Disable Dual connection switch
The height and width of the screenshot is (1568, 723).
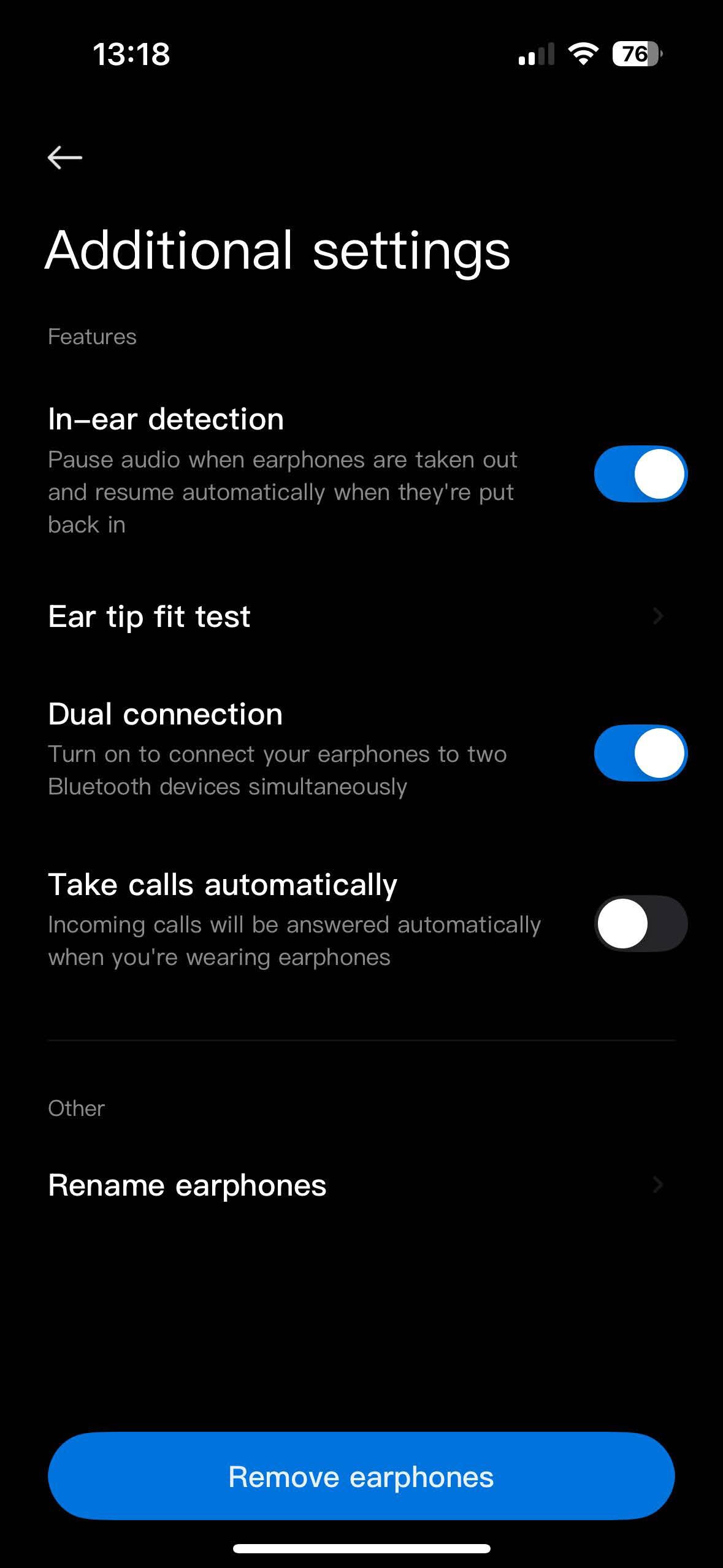click(x=640, y=753)
